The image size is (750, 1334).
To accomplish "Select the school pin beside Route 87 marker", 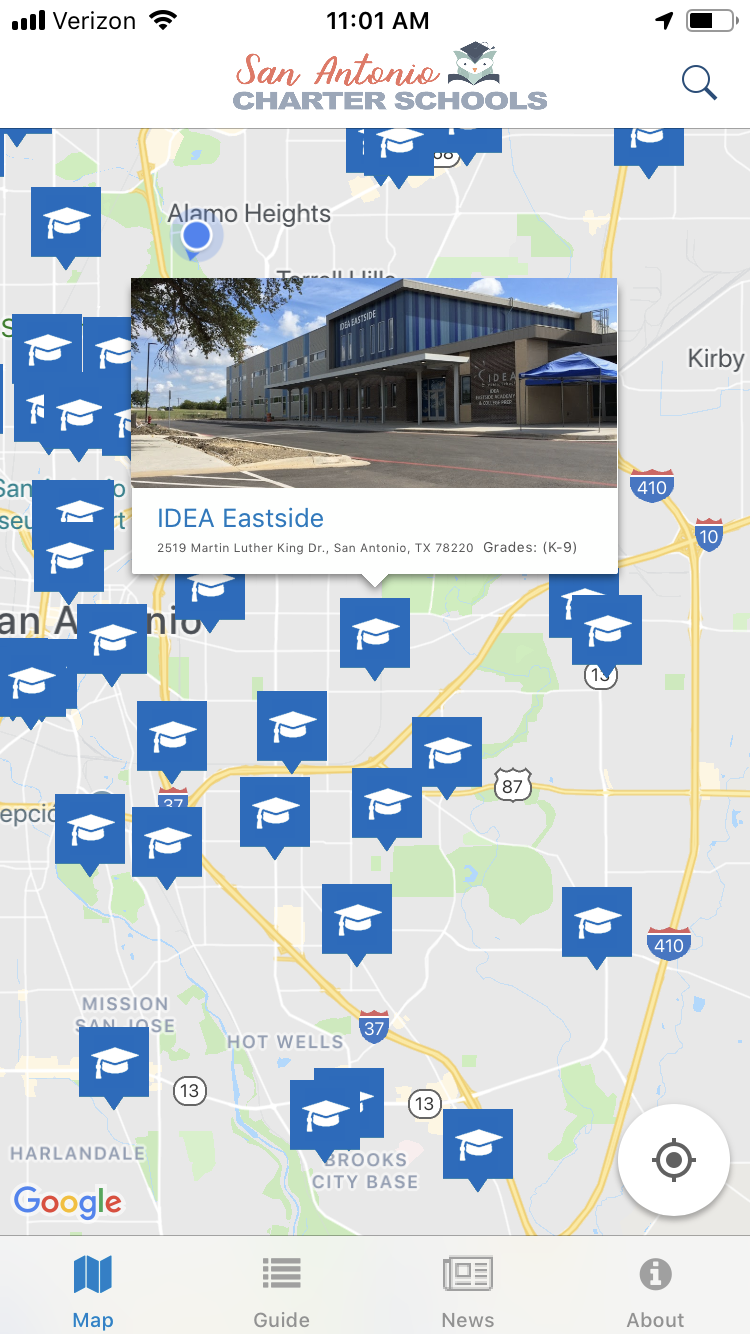I will (447, 752).
